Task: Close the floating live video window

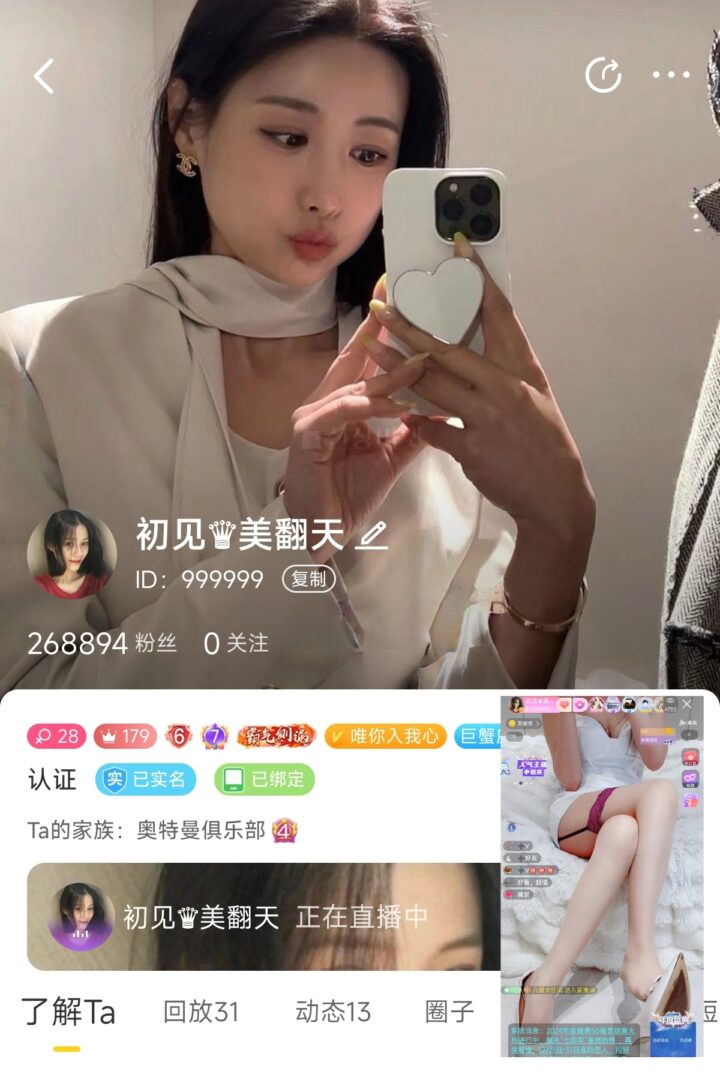Action: 687,704
